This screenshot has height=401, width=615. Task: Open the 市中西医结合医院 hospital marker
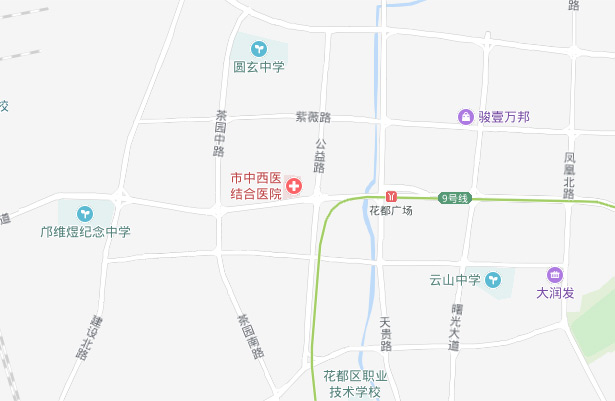tap(295, 186)
